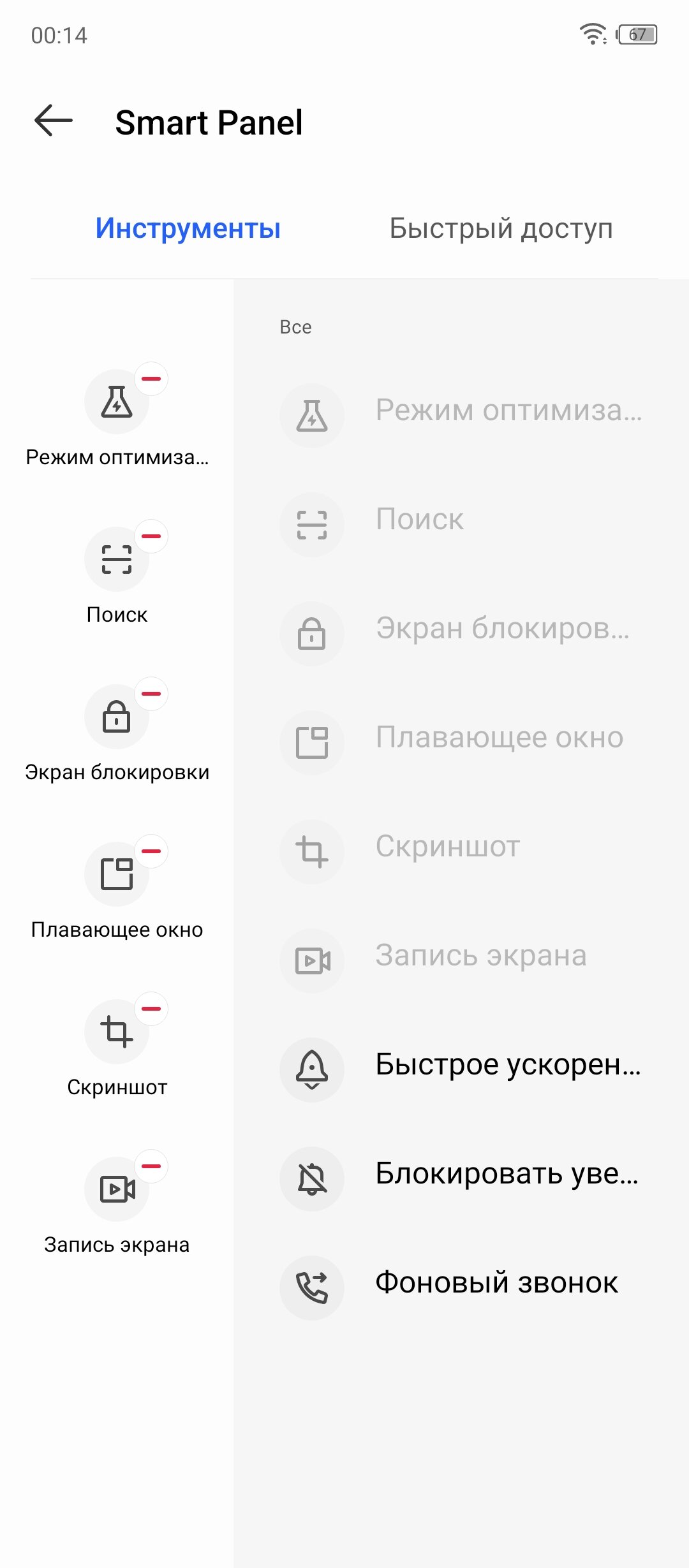Remove Плавающее окно from the panel
The image size is (689, 1568).
tap(151, 851)
